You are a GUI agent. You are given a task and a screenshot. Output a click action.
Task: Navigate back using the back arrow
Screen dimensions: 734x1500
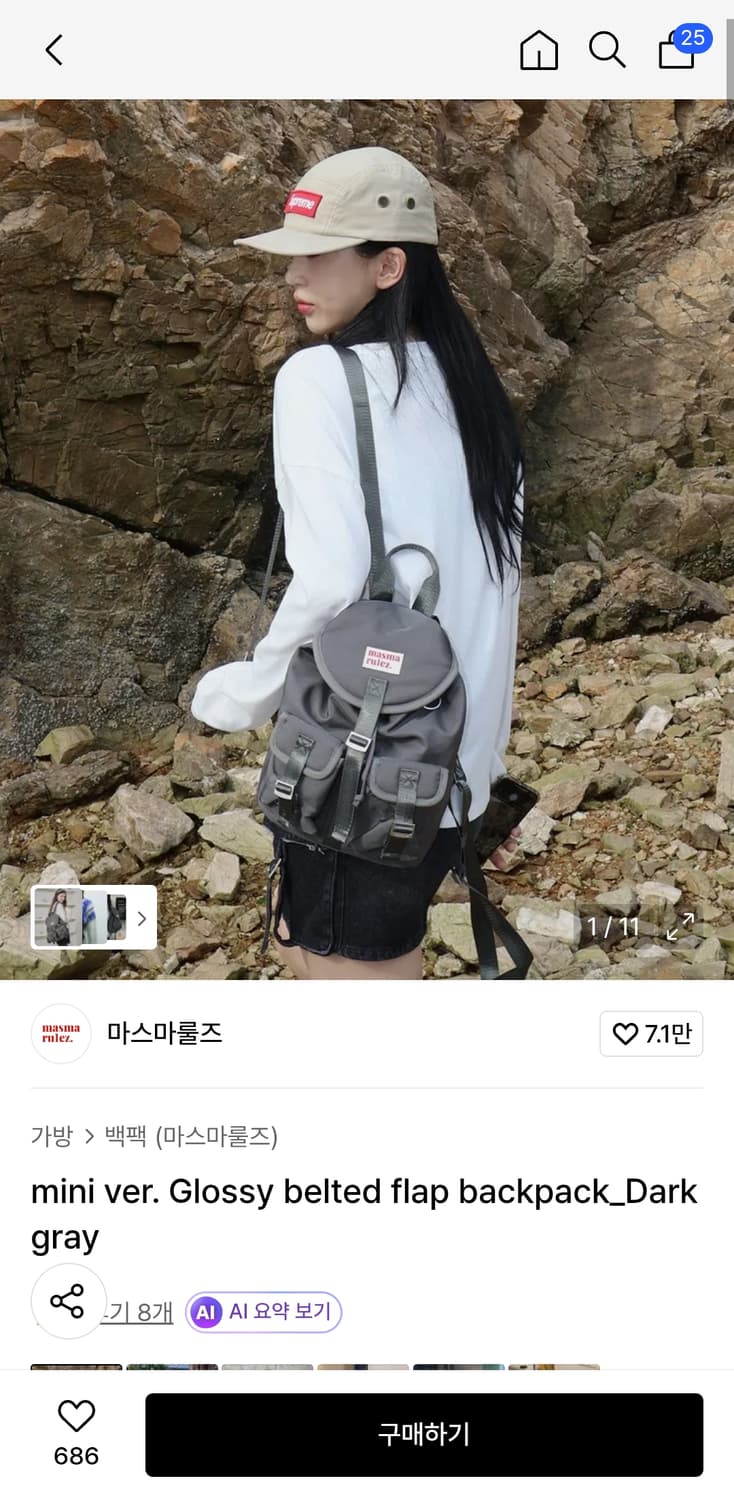click(53, 50)
